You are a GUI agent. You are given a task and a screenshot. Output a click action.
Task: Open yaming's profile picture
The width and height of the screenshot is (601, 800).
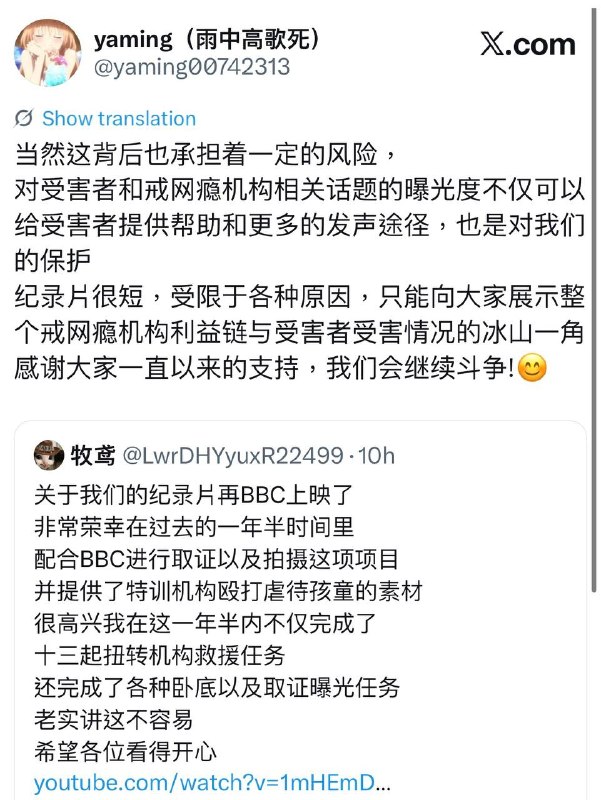coord(47,53)
